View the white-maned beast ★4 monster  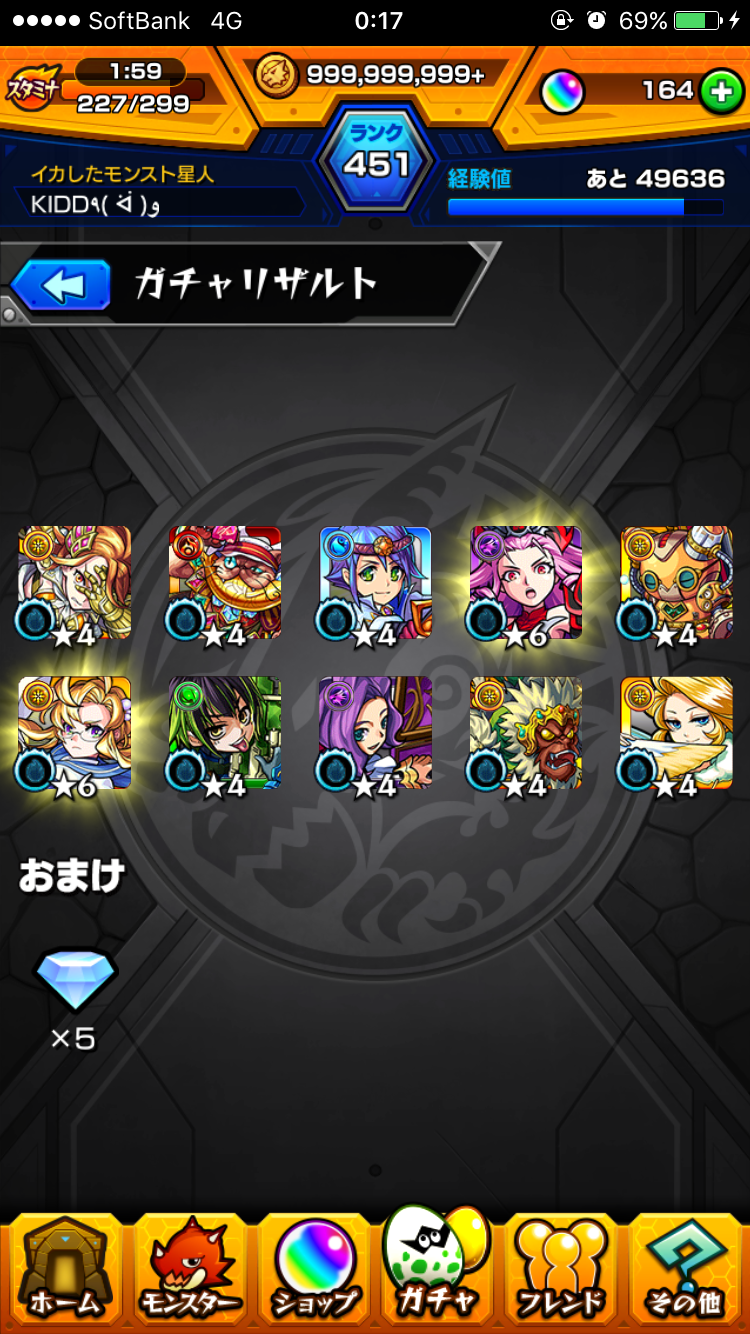526,733
